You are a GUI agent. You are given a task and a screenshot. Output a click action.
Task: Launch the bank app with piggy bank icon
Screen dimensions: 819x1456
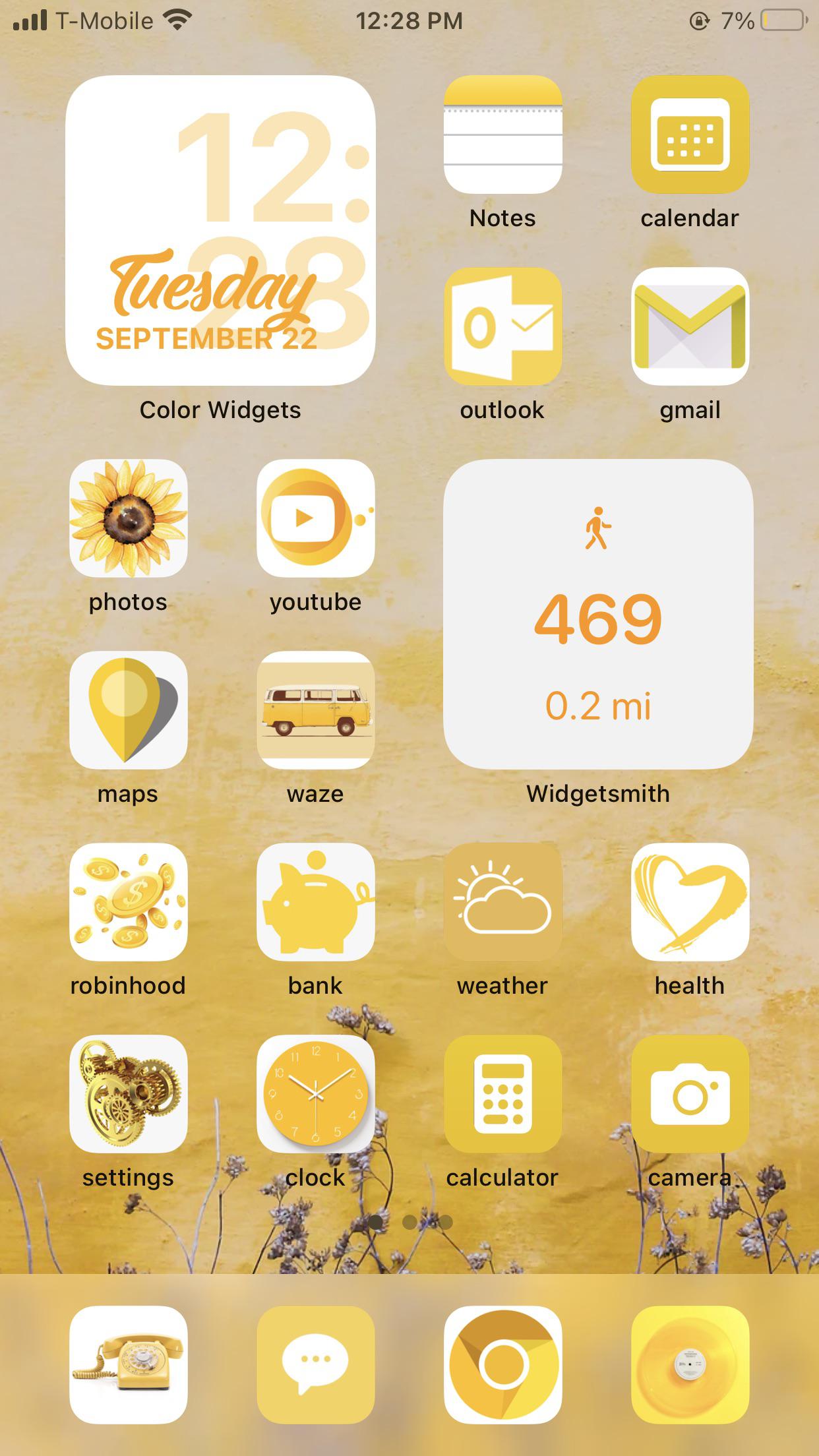[x=315, y=905]
